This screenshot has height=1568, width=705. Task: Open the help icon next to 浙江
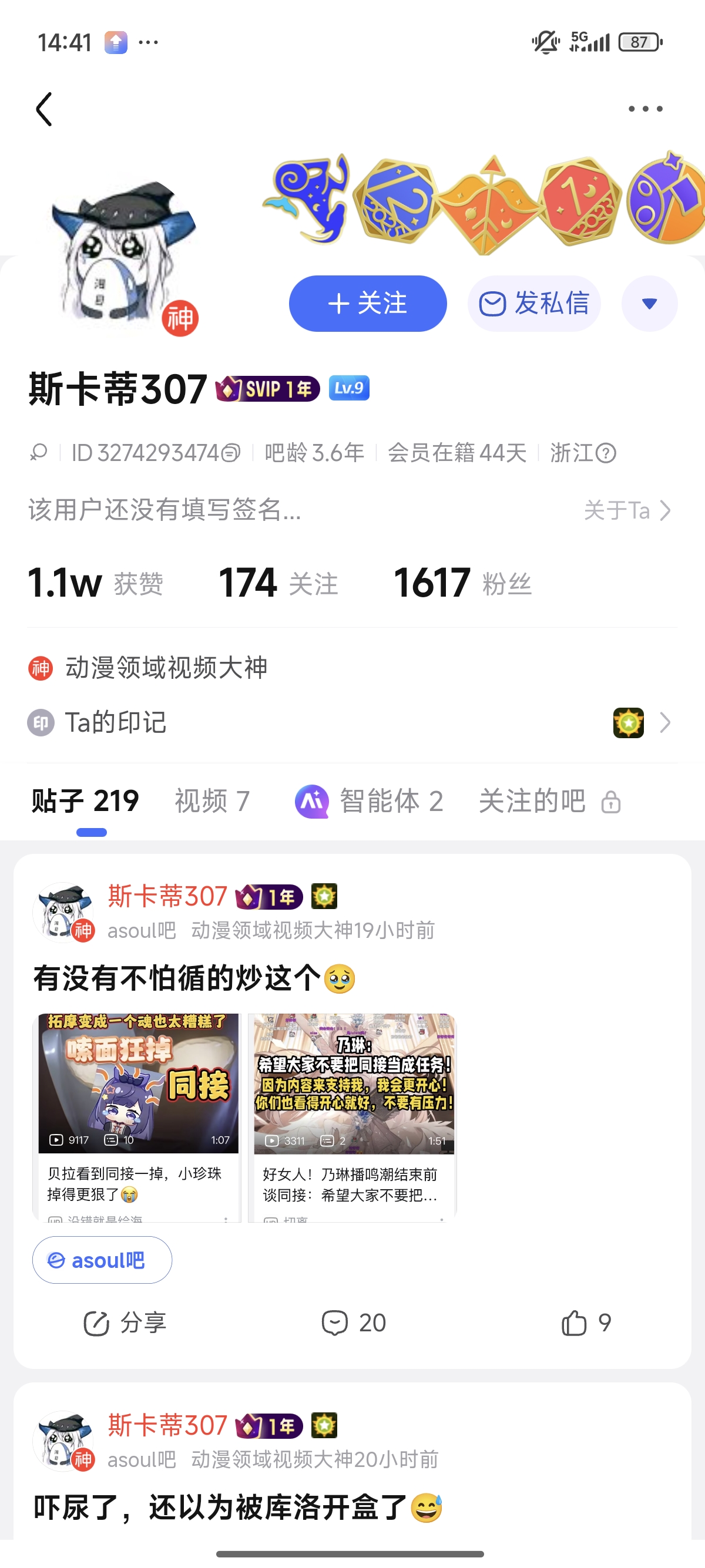[606, 453]
